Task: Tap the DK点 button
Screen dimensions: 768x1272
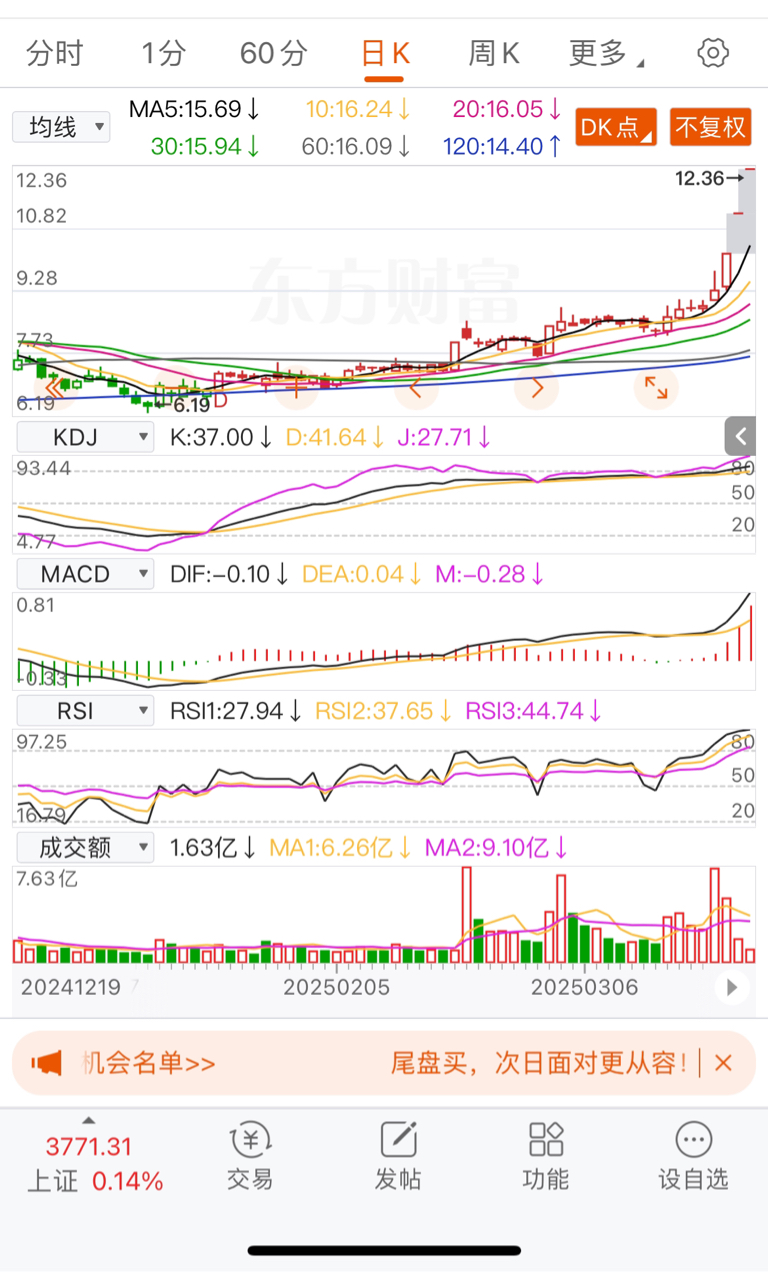Action: 615,127
